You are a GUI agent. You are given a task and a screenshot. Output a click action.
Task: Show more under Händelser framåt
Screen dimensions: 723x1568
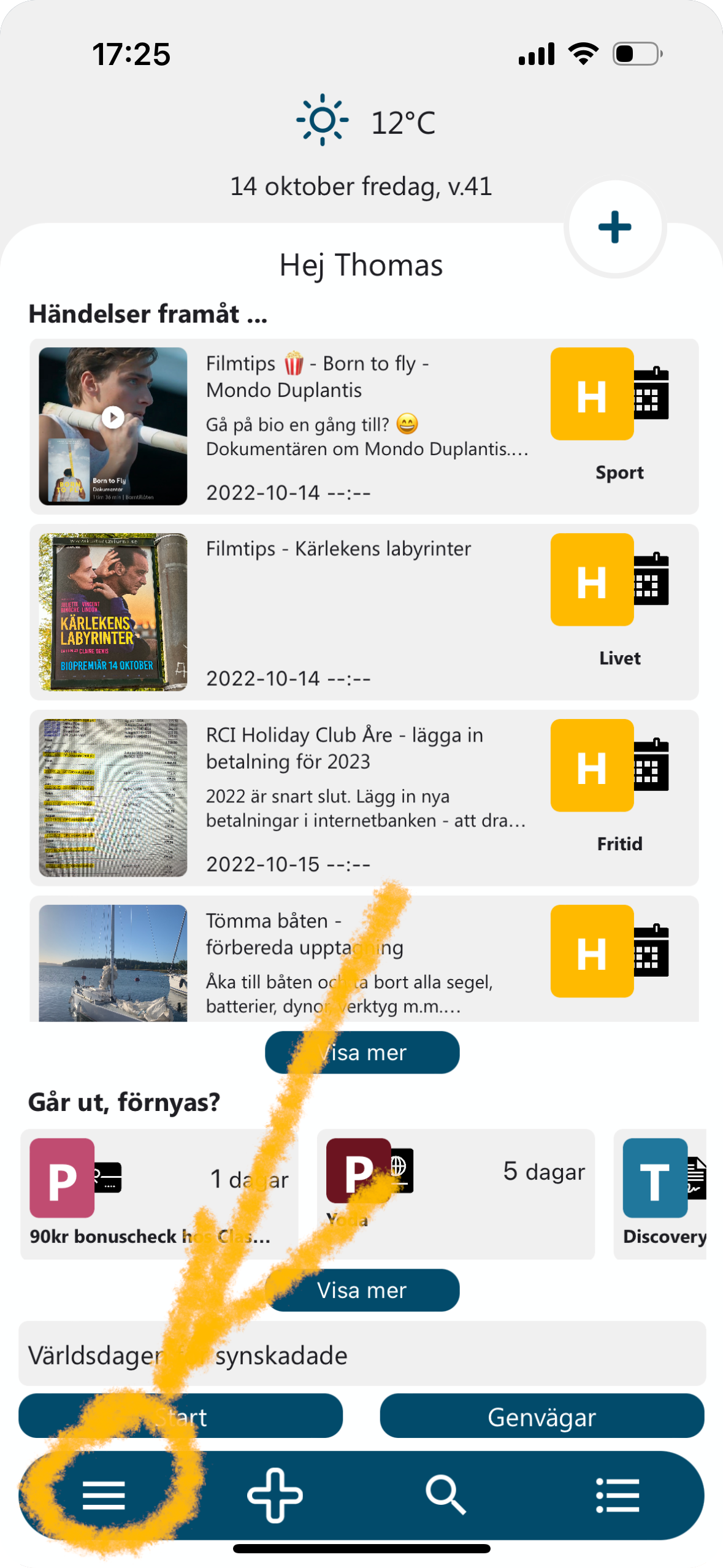point(362,1053)
